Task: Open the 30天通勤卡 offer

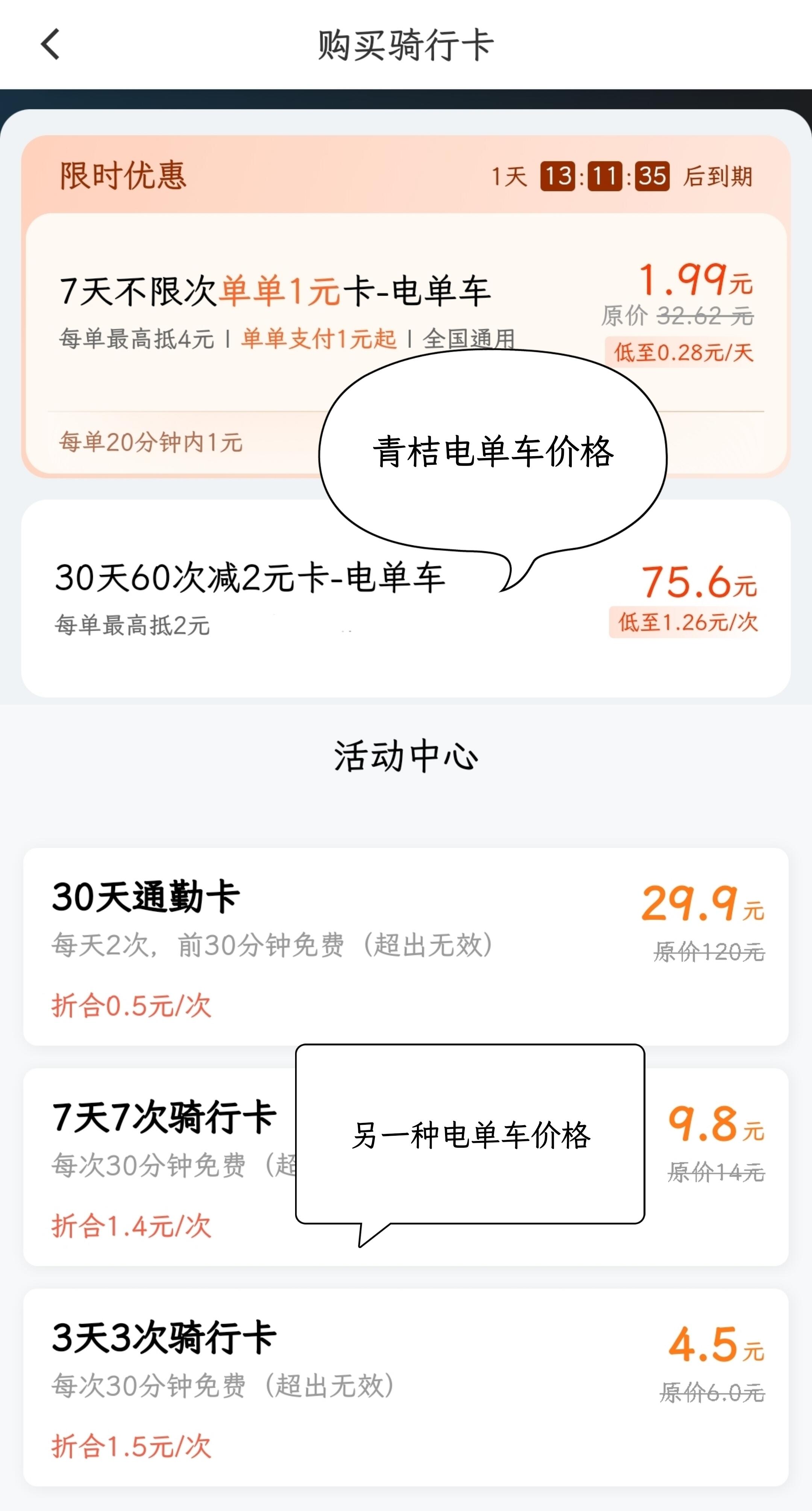Action: coord(406,945)
